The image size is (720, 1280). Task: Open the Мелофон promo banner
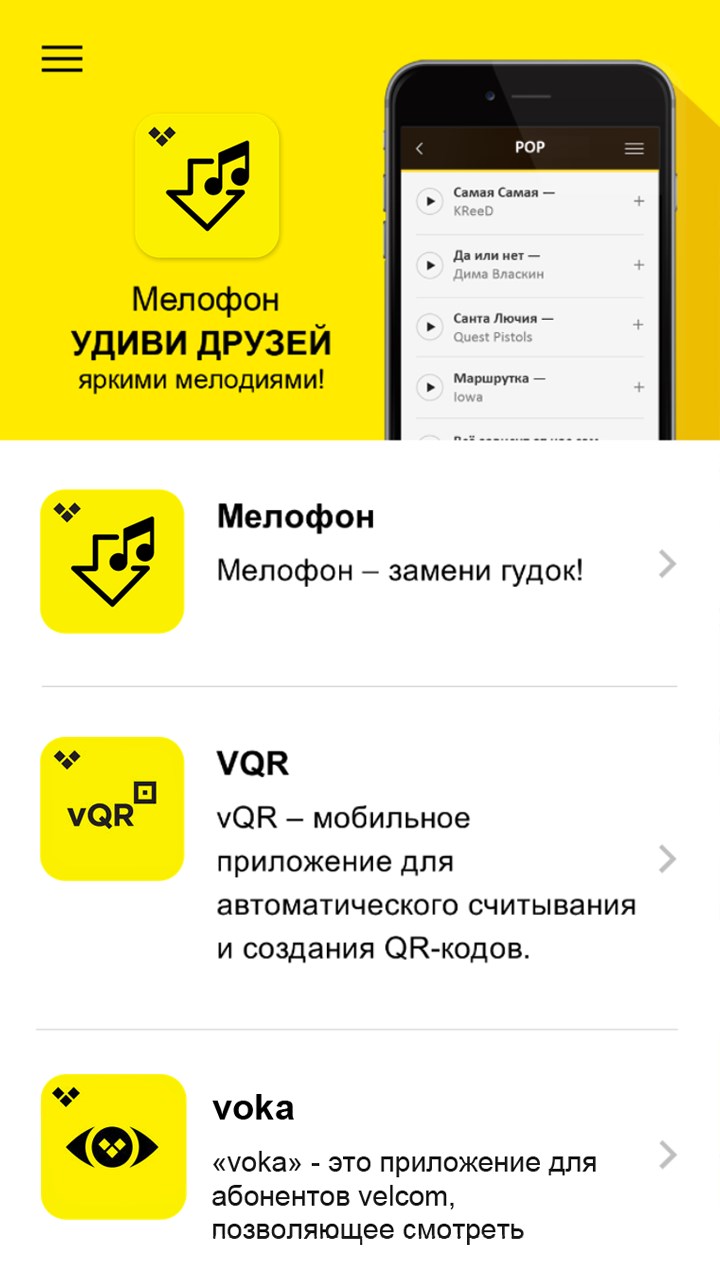click(360, 260)
